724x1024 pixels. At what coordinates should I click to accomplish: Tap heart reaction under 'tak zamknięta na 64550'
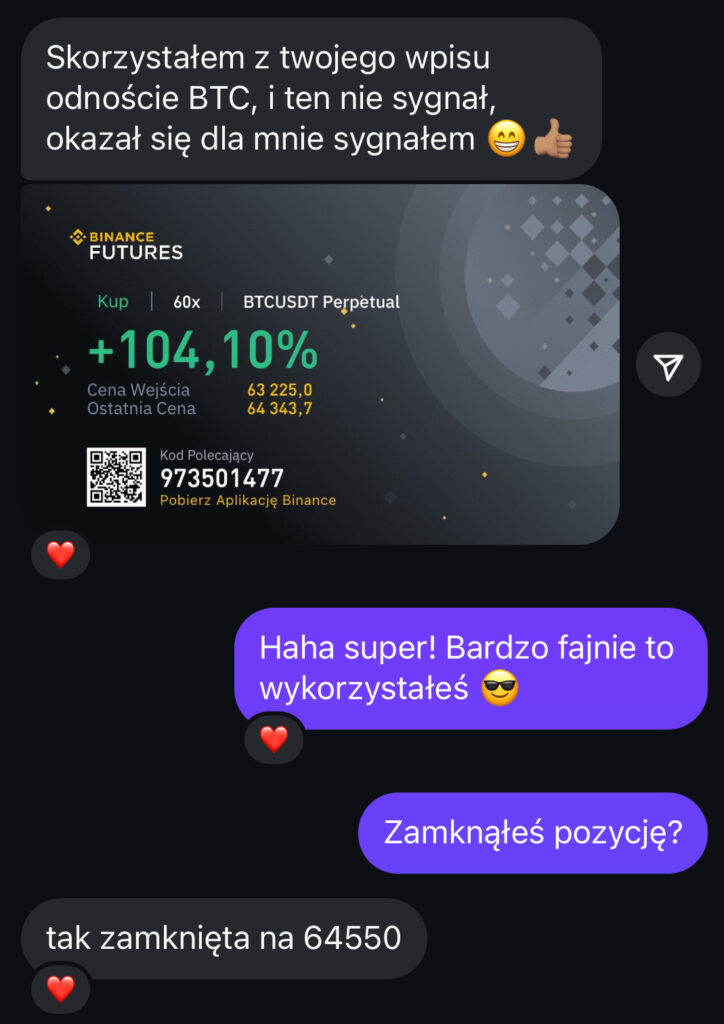[x=61, y=989]
